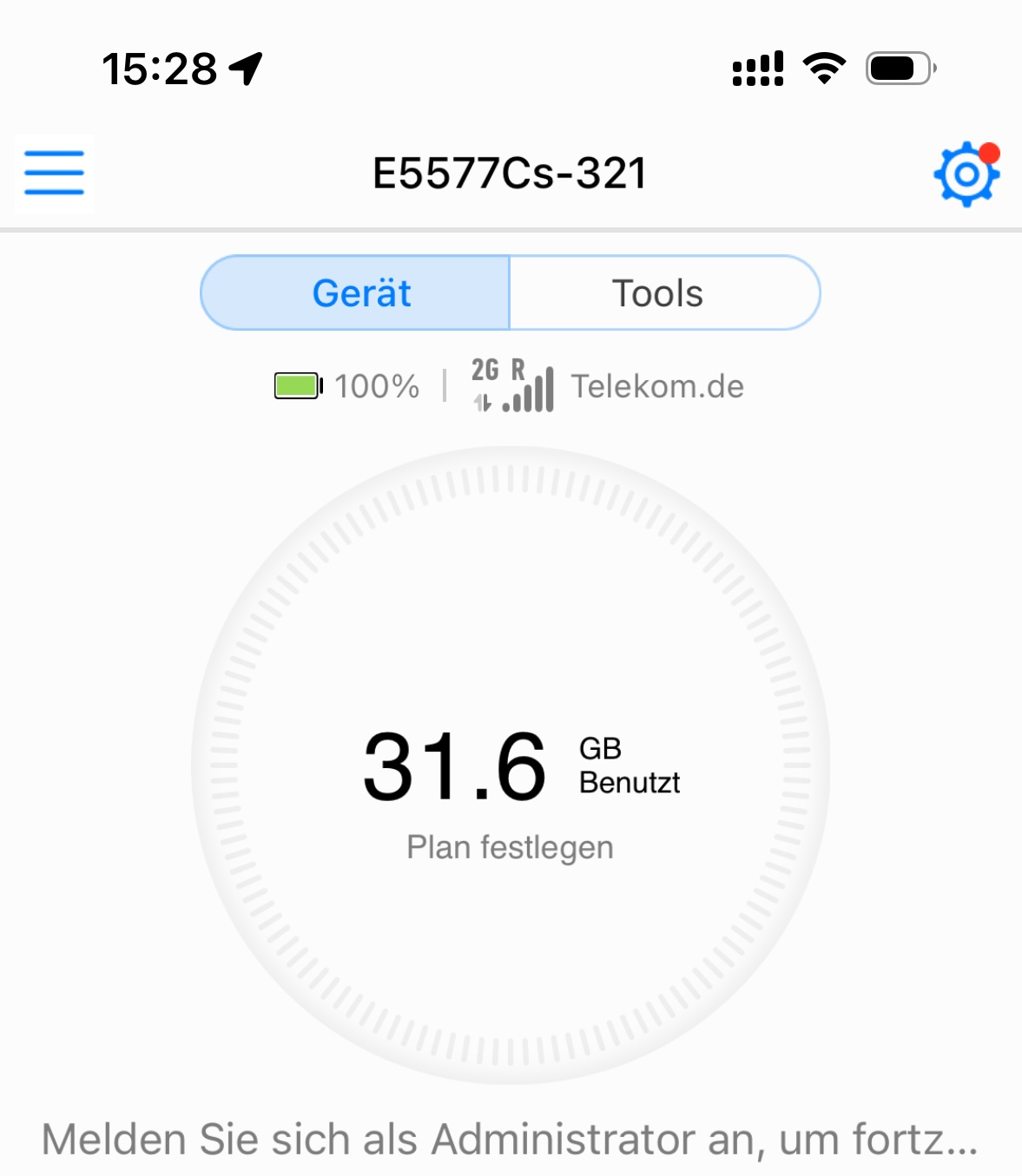This screenshot has width=1022, height=1176.
Task: Tap Plan festlegen to set data plan
Action: click(510, 847)
